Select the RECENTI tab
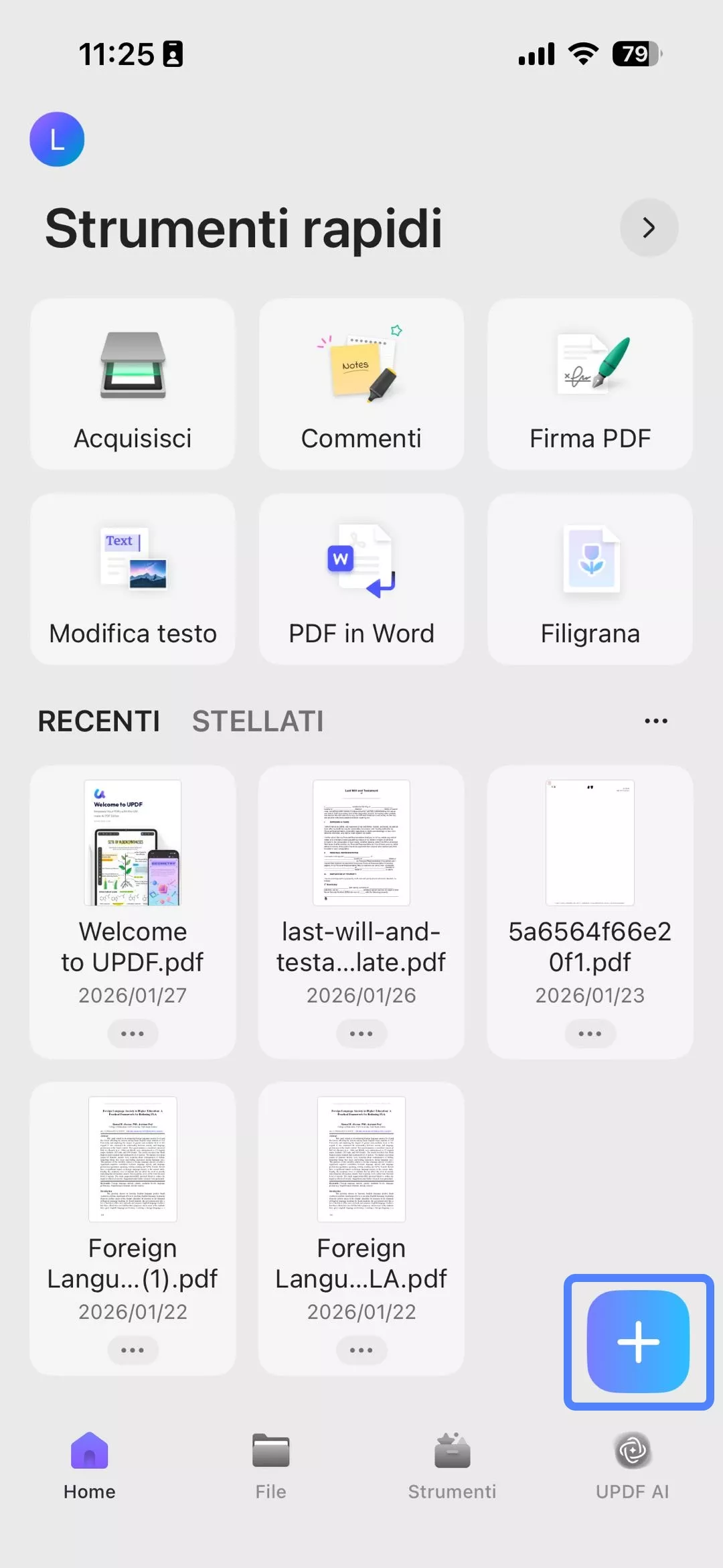This screenshot has height=1568, width=723. (x=98, y=721)
